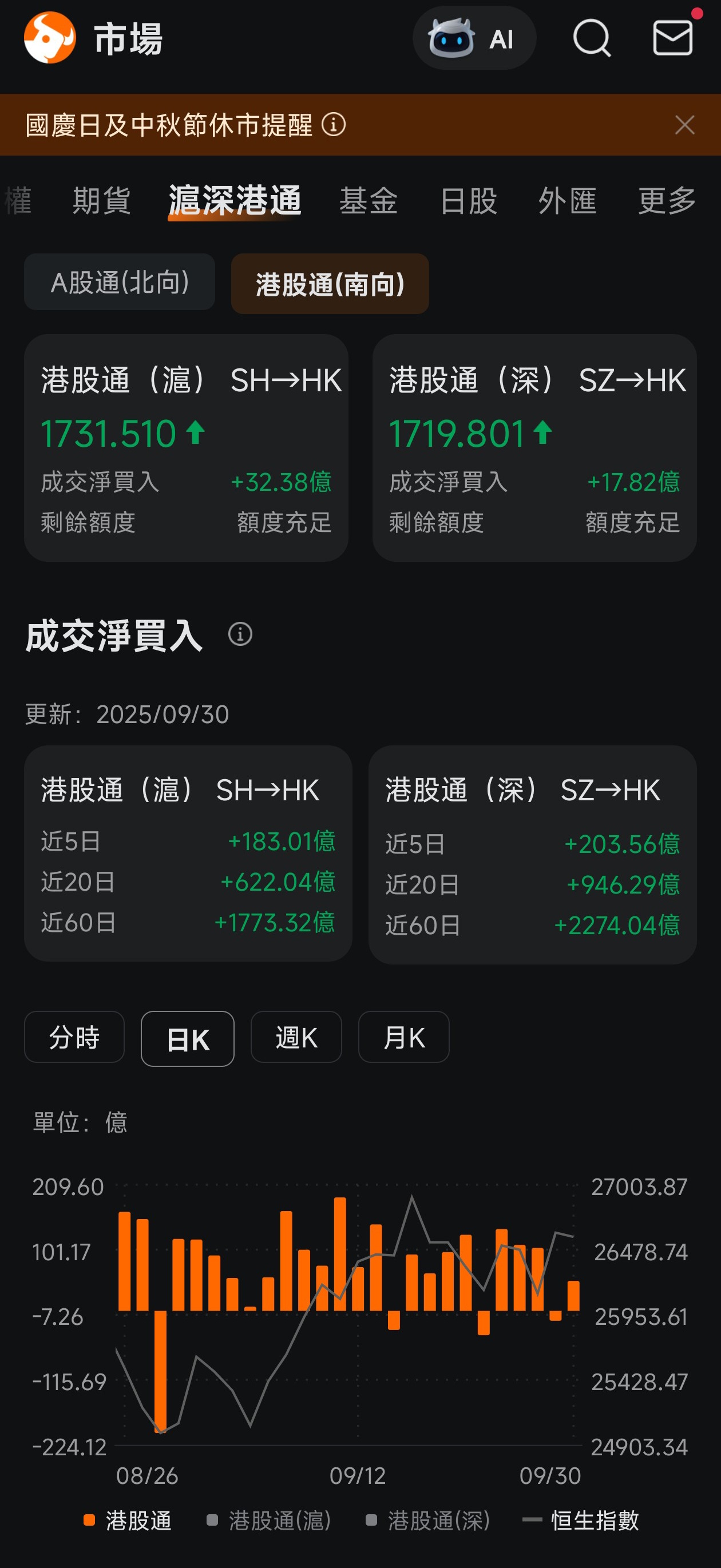Switch to A股通(北向) view
Screen dimensions: 721x1568
pos(120,282)
